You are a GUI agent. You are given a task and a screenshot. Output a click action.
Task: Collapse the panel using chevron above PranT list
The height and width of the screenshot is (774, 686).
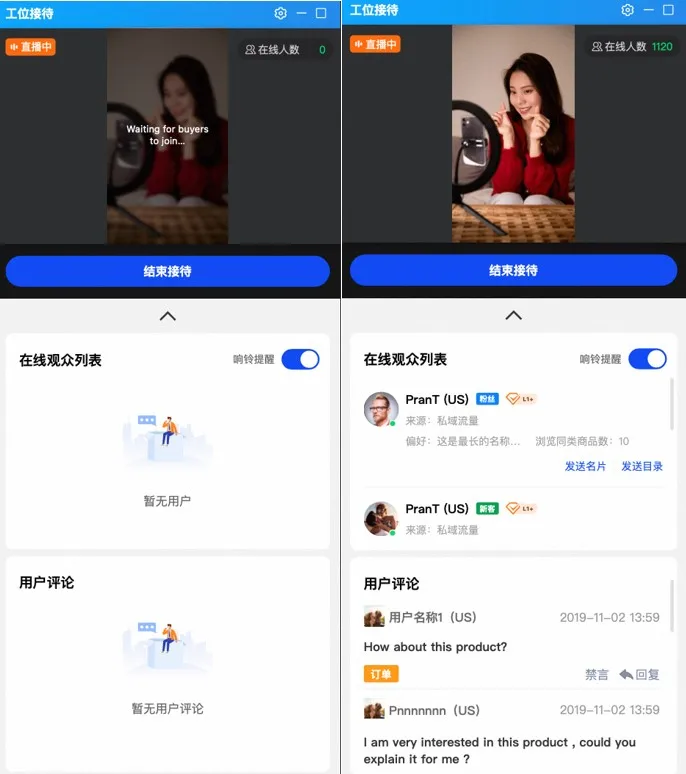pos(513,315)
